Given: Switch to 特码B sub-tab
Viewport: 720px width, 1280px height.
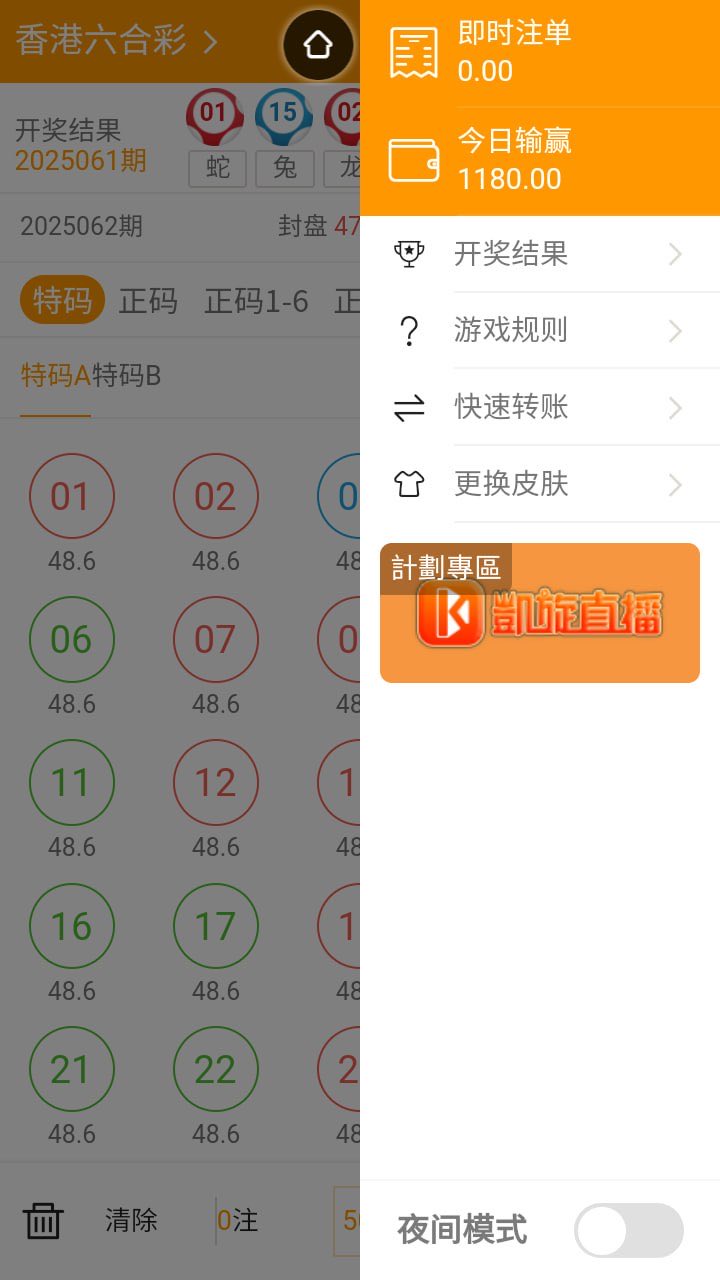Looking at the screenshot, I should coord(127,376).
